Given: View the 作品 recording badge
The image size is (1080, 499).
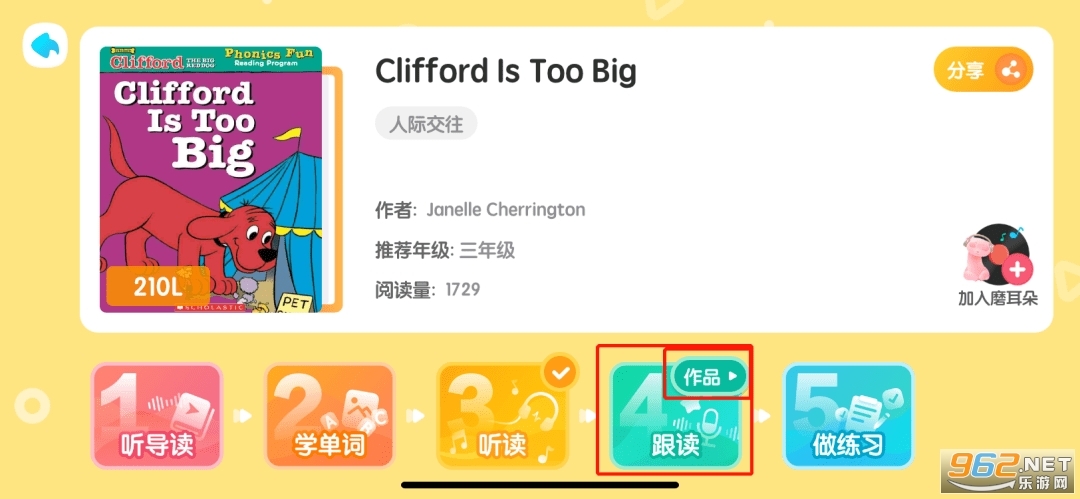Looking at the screenshot, I should (x=710, y=376).
